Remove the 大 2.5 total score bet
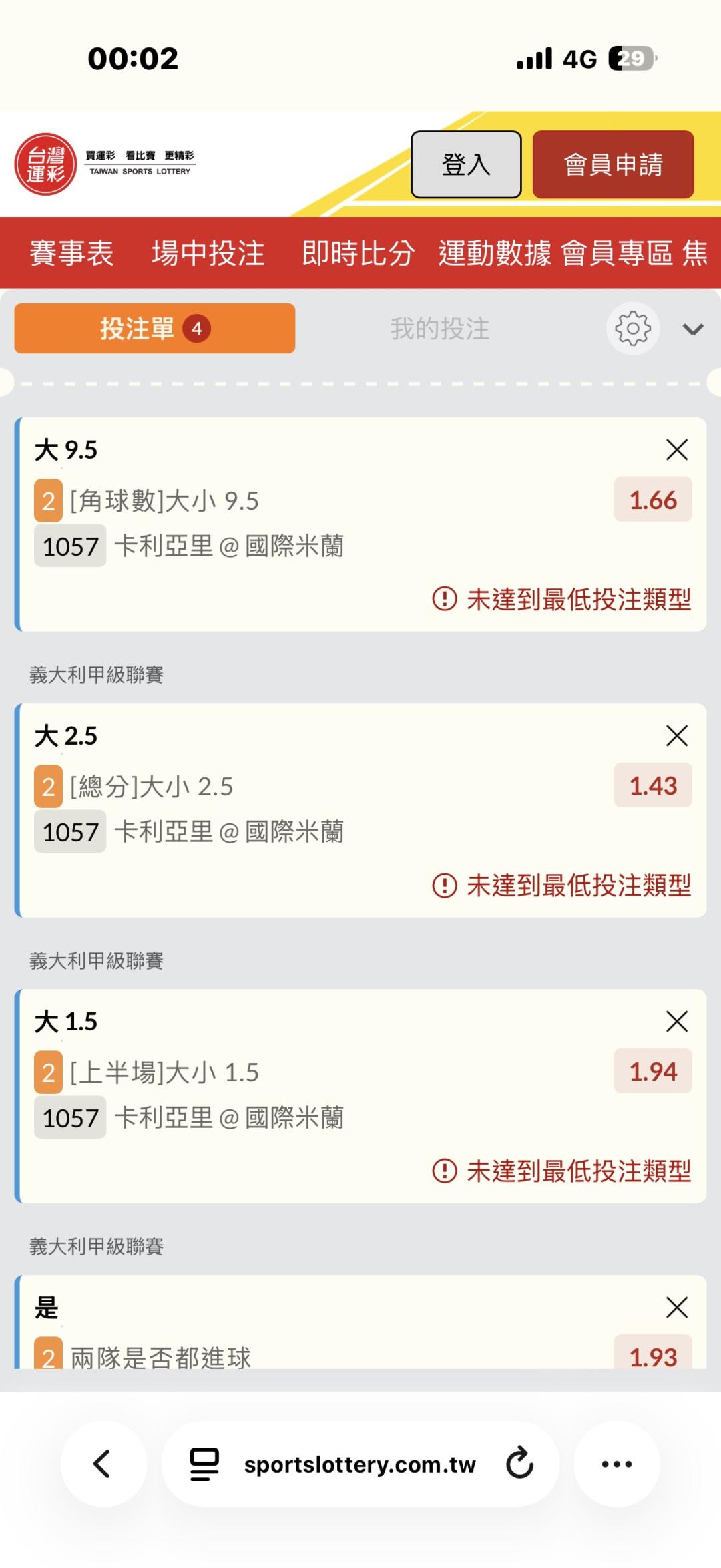721x1568 pixels. point(676,736)
